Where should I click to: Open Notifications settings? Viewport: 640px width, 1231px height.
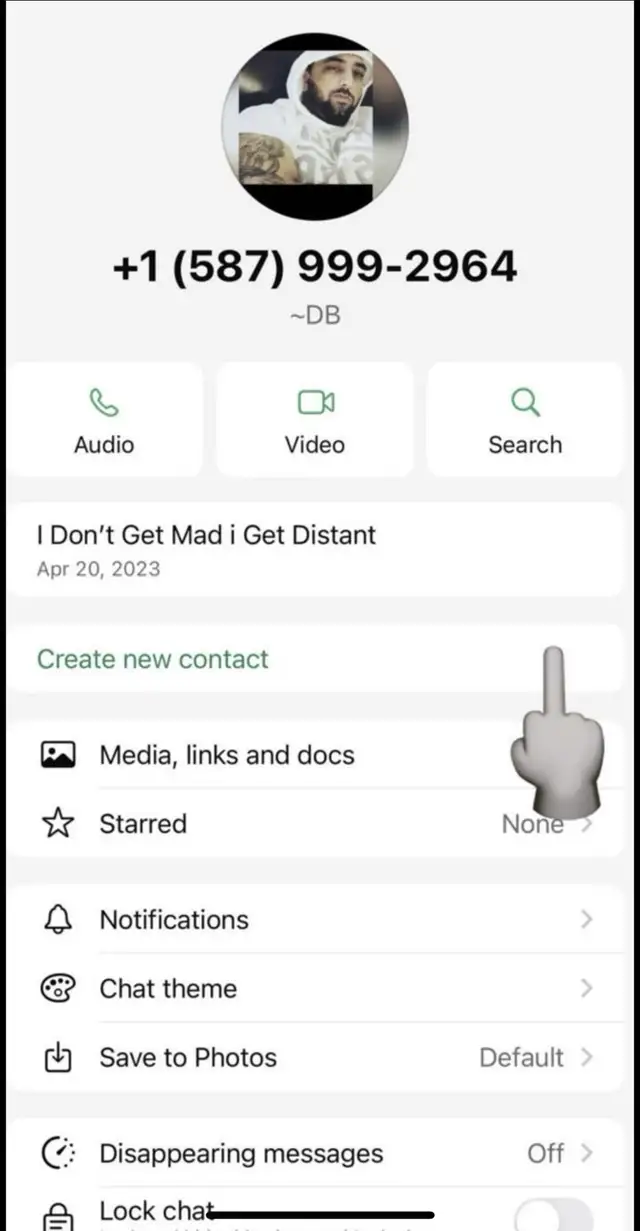click(174, 920)
